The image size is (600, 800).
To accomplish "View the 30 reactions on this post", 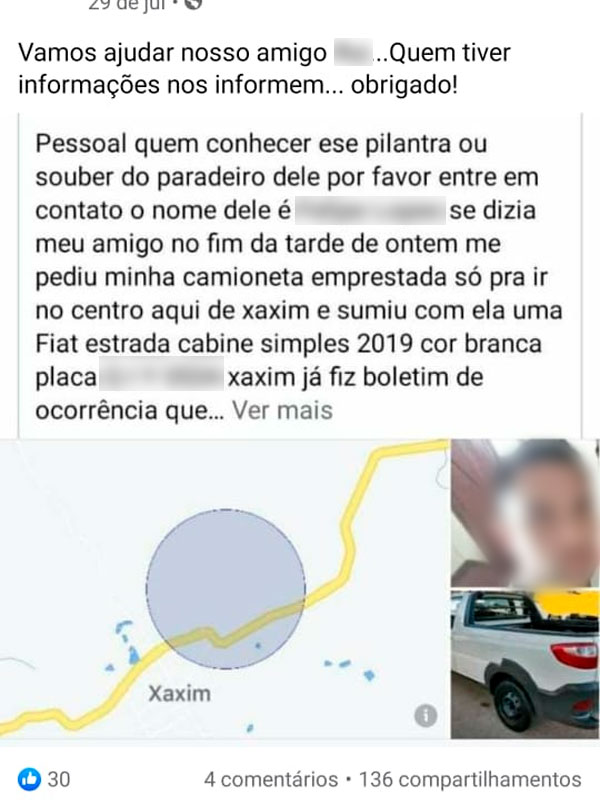I will 45,779.
